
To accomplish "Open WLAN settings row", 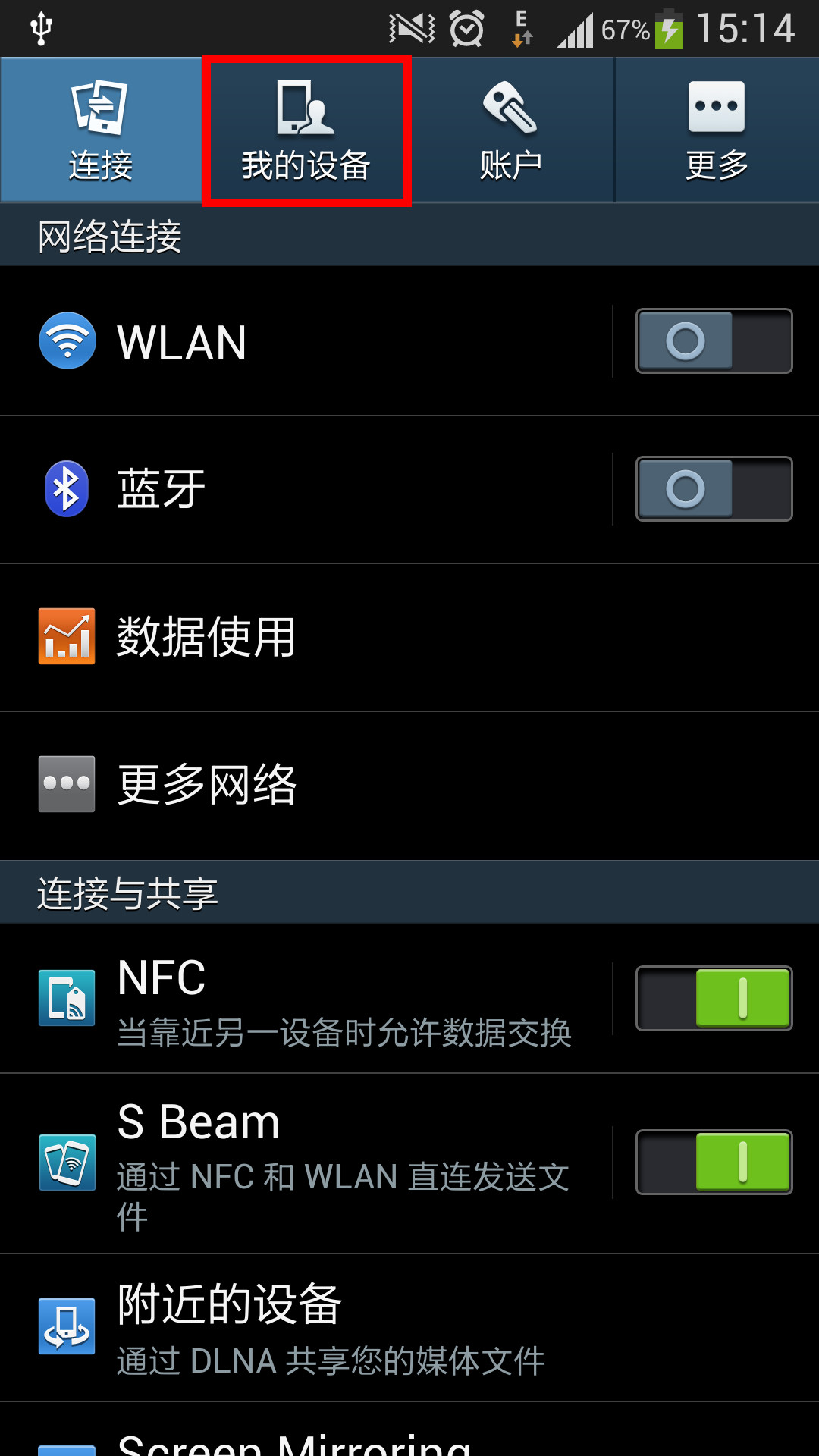I will coord(303,341).
